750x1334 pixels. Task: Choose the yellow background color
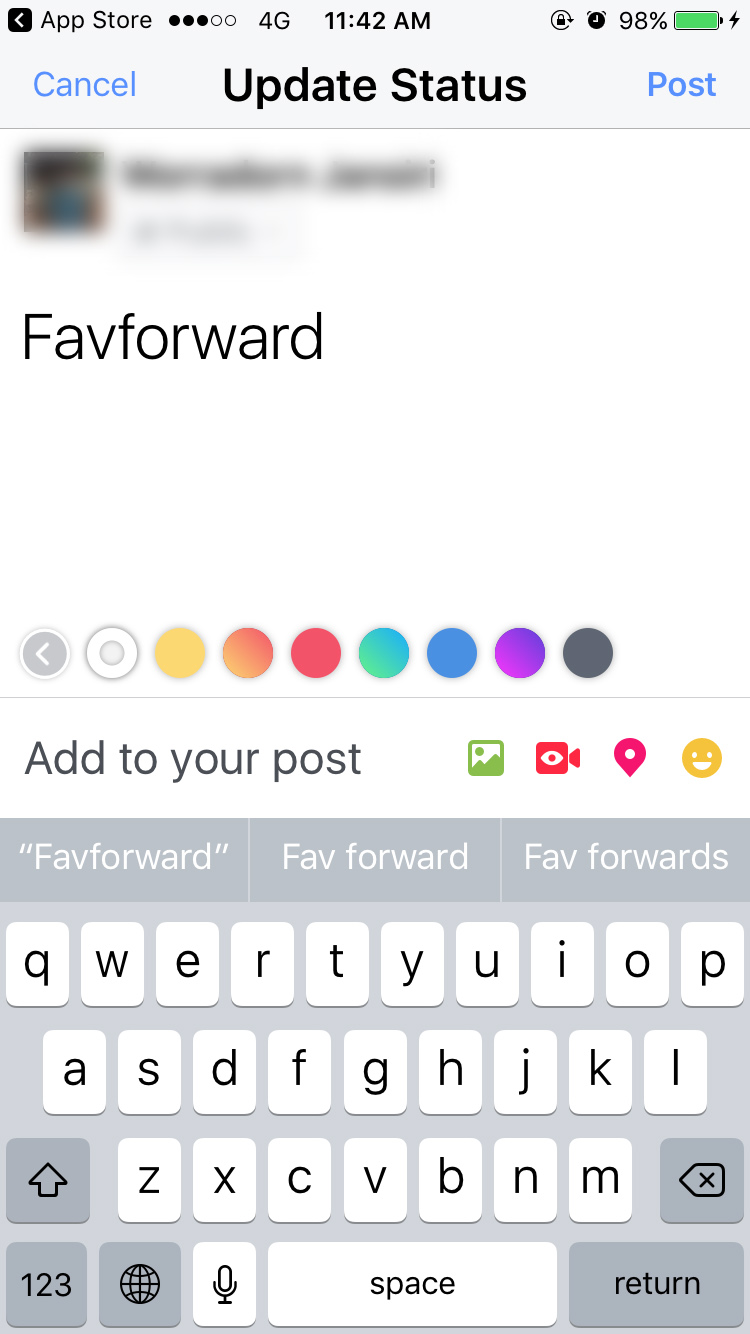(x=180, y=654)
